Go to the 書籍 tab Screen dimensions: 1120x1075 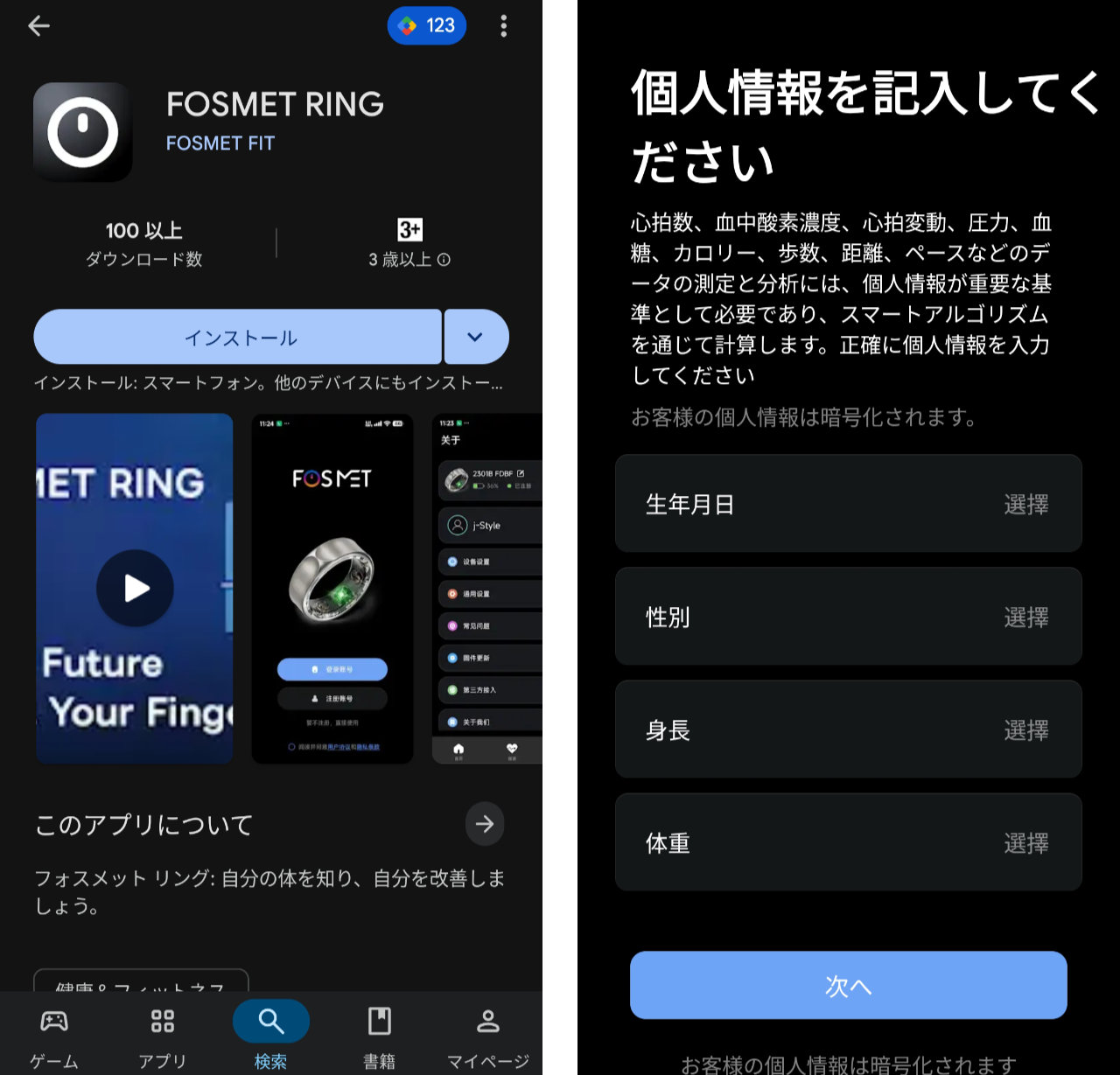pos(379,1037)
